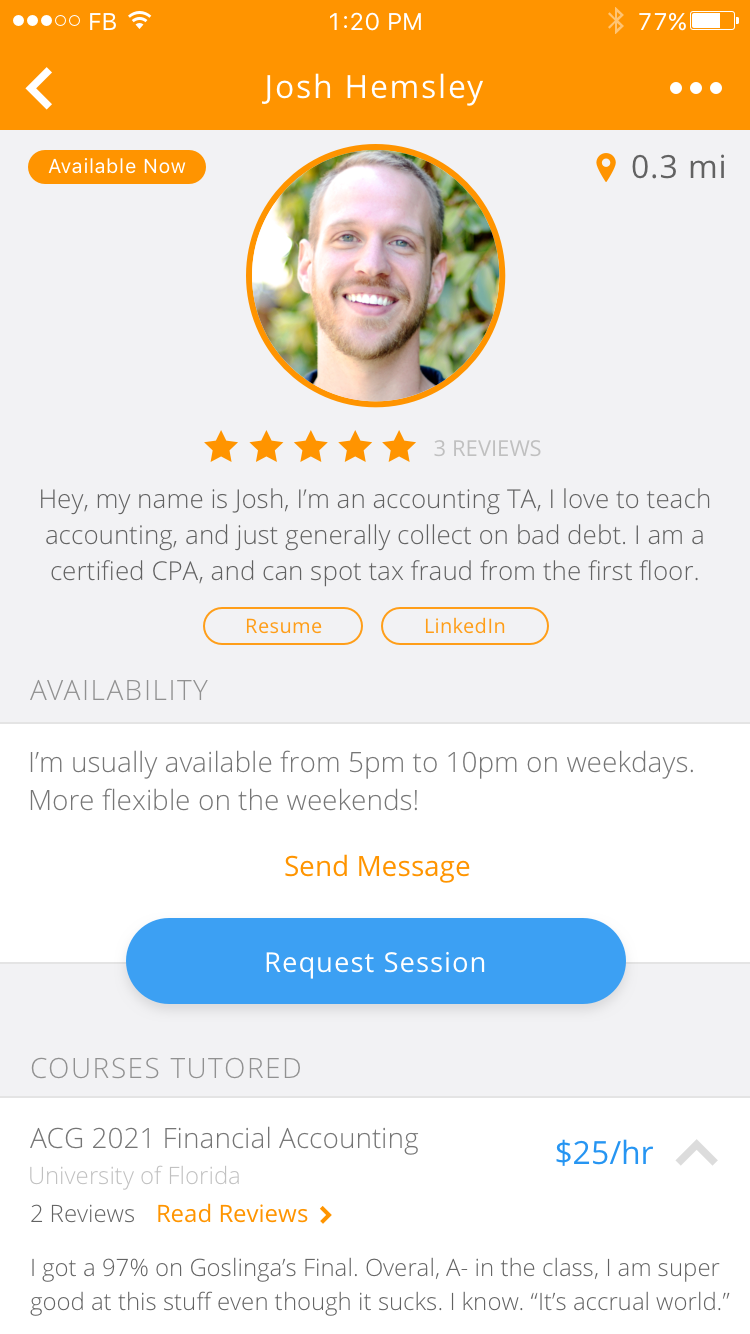This screenshot has width=750, height=1334.
Task: Tap the Request Session button
Action: [375, 961]
